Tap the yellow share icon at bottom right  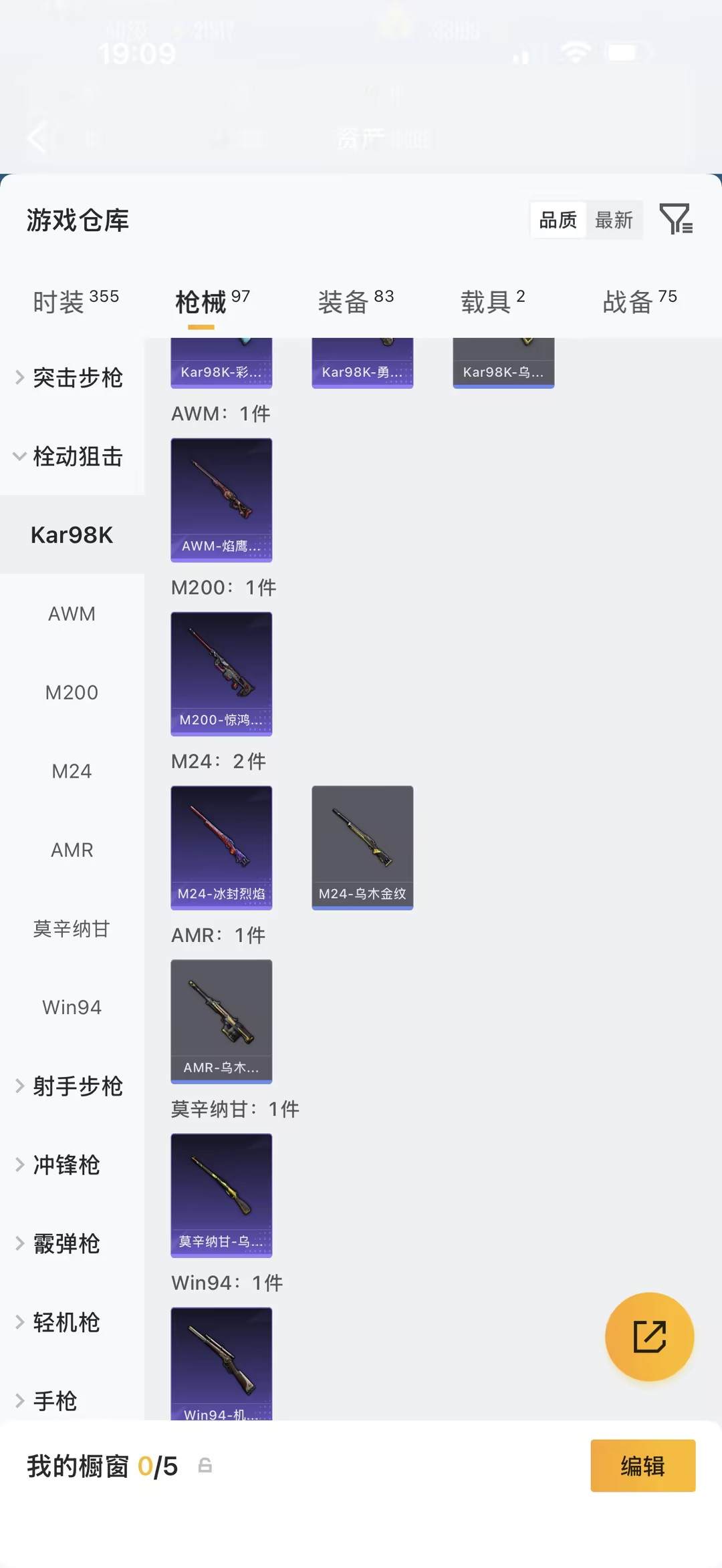(649, 1337)
